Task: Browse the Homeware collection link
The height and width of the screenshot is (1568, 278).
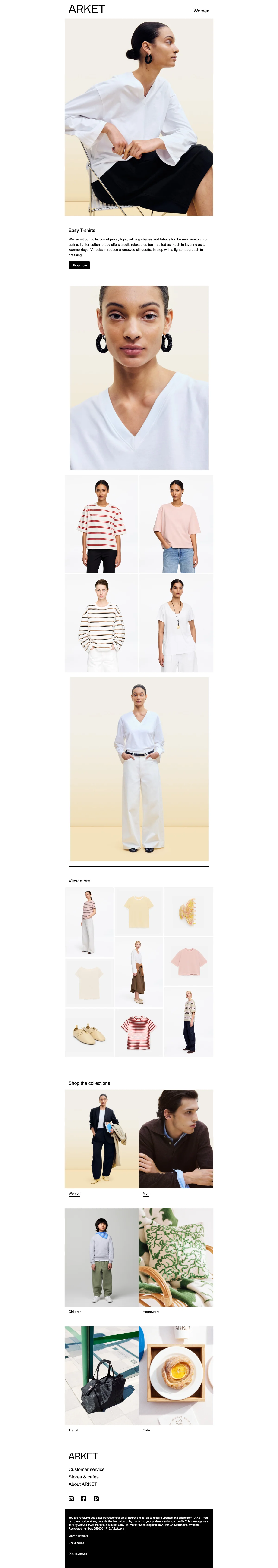Action: (x=151, y=1312)
